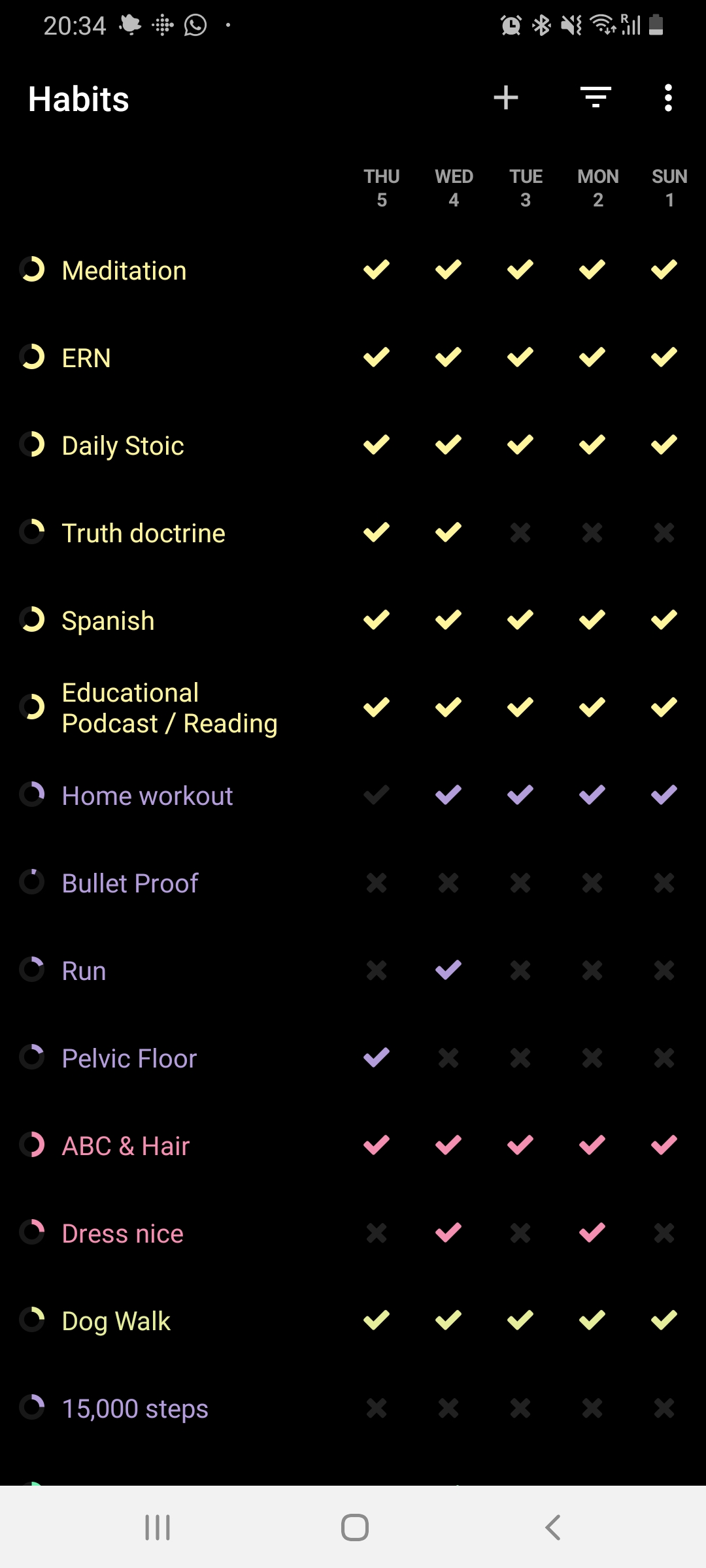Mark 15,000 steps done for Thursday 5
706x1568 pixels.
click(377, 1409)
